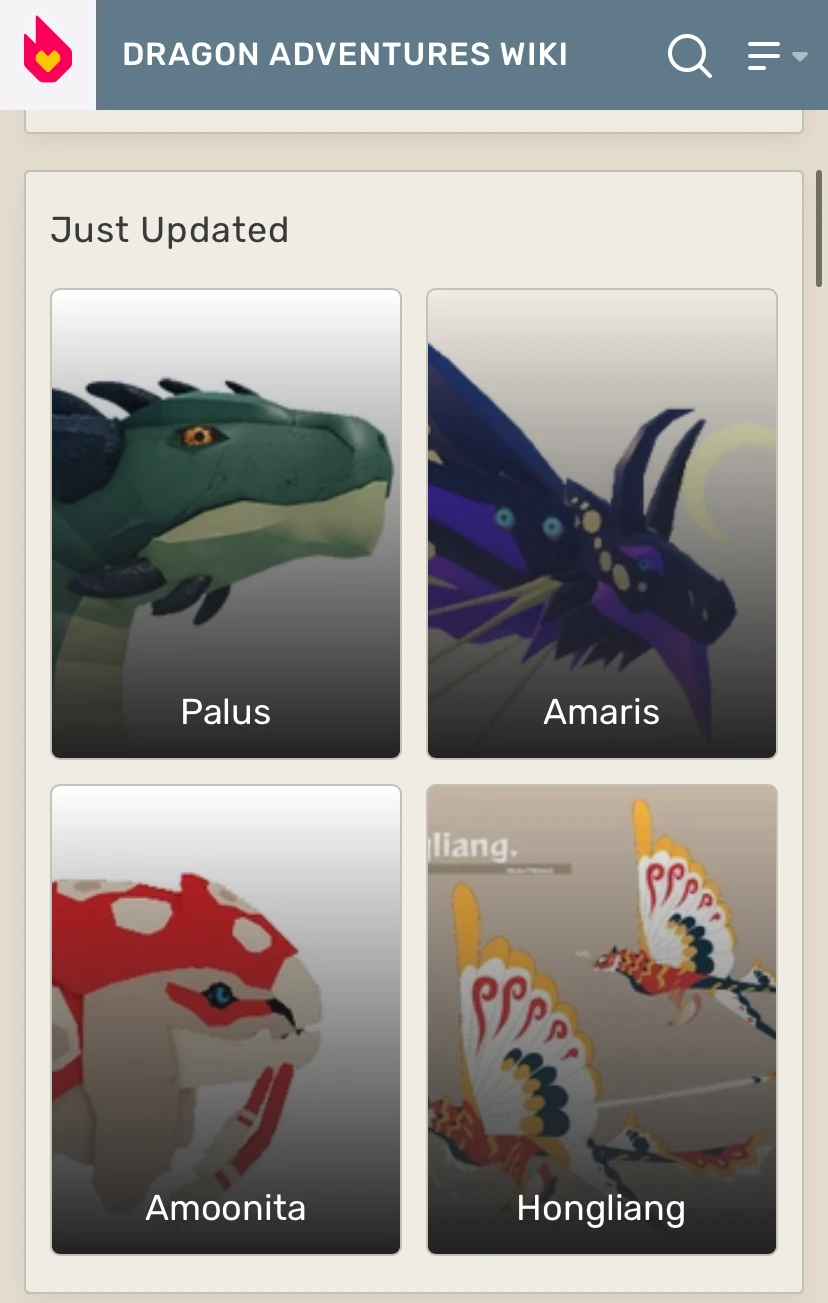This screenshot has width=828, height=1303.
Task: Expand the navigation menu dropdown
Action: pyautogui.click(x=776, y=55)
